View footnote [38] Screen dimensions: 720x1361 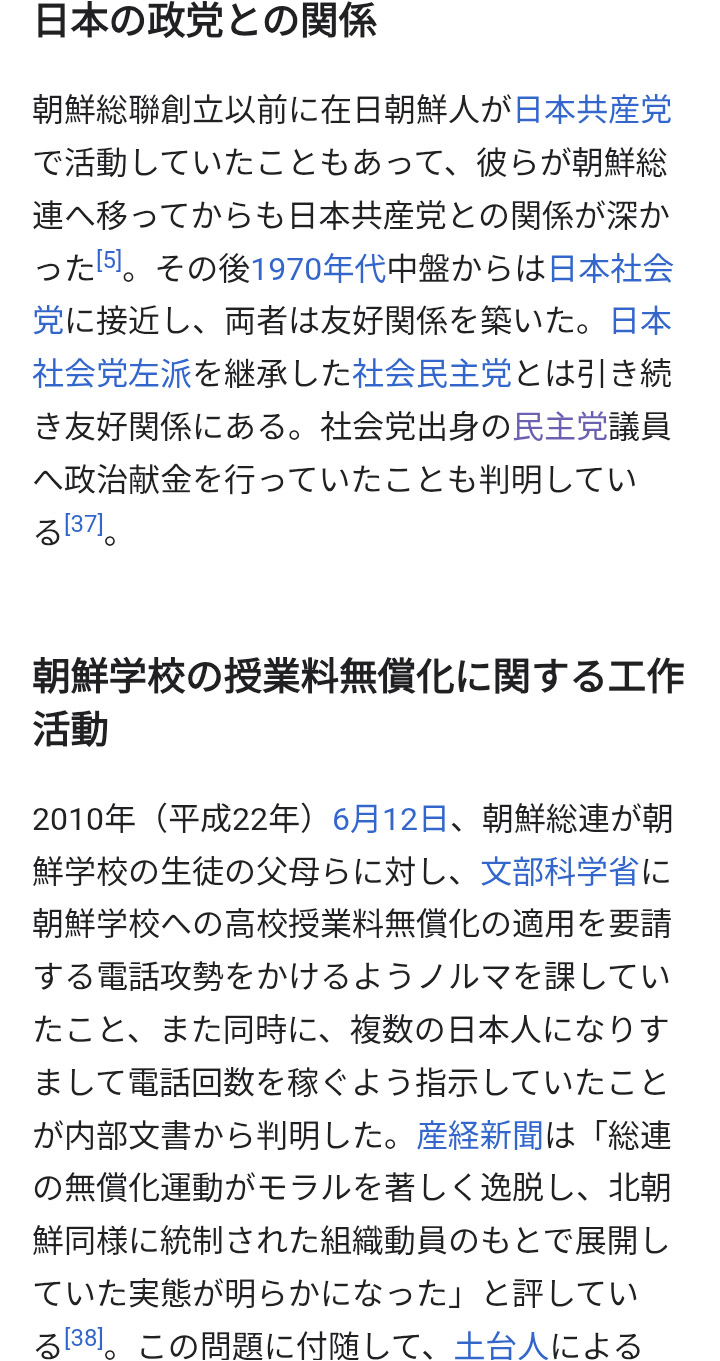84,1337
